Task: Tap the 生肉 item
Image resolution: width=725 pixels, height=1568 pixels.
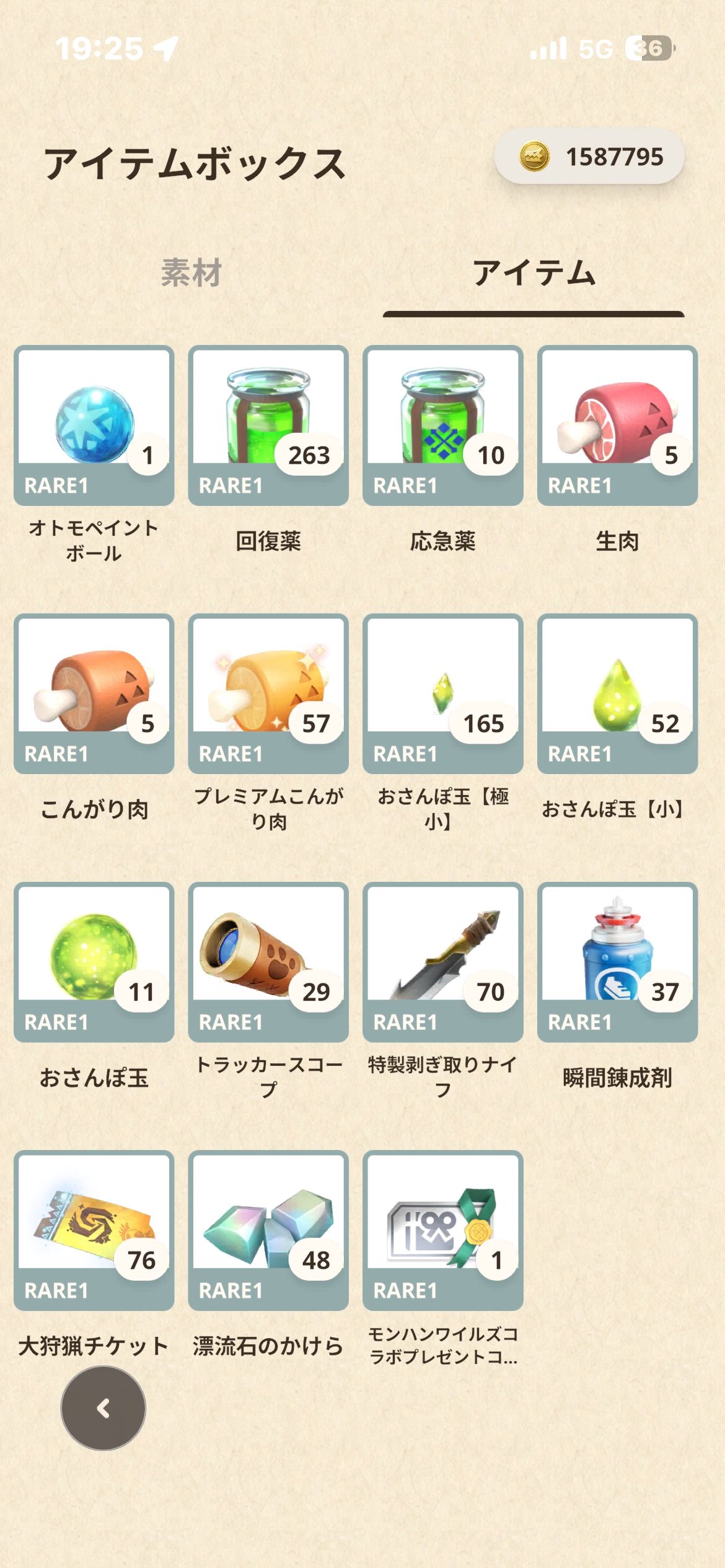Action: coord(617,425)
